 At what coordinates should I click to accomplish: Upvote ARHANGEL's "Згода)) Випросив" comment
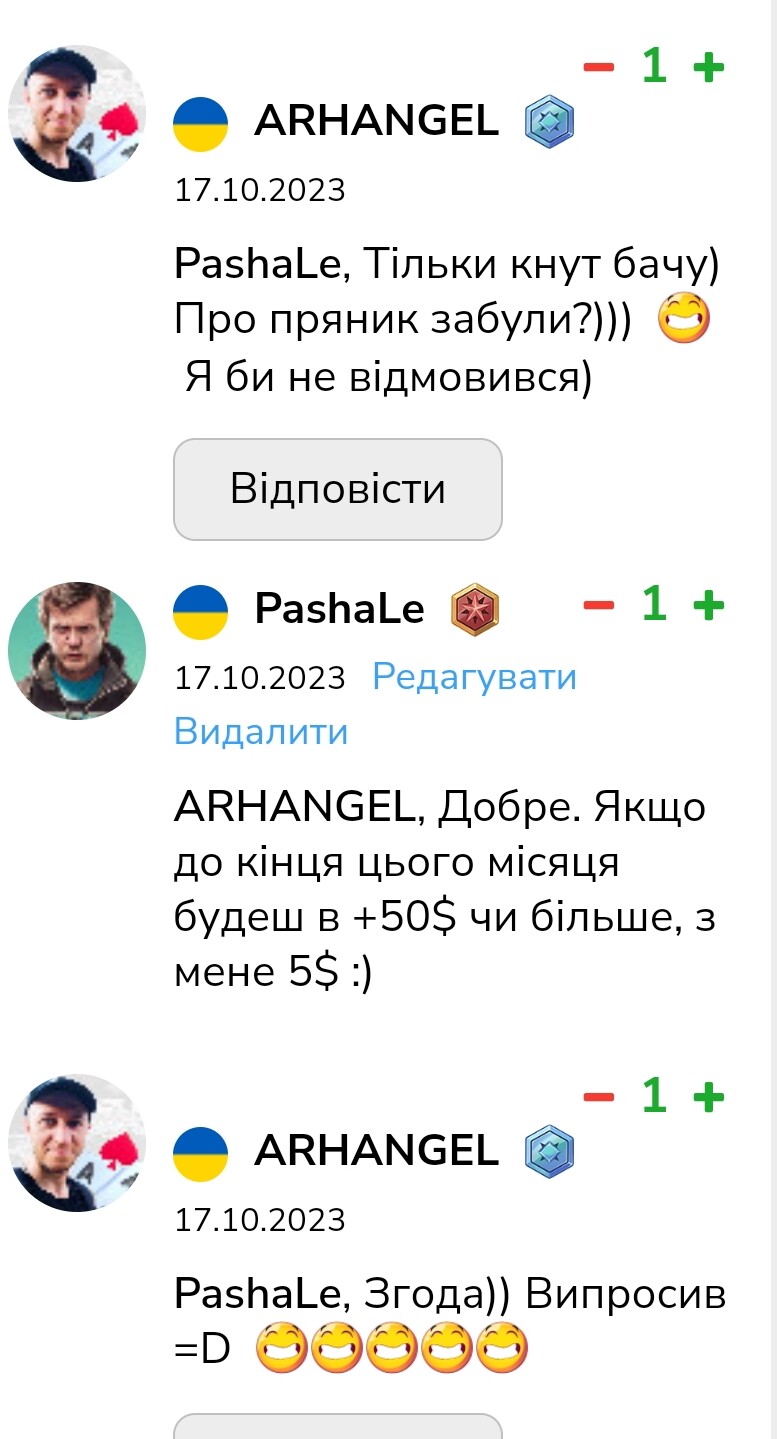[708, 1097]
